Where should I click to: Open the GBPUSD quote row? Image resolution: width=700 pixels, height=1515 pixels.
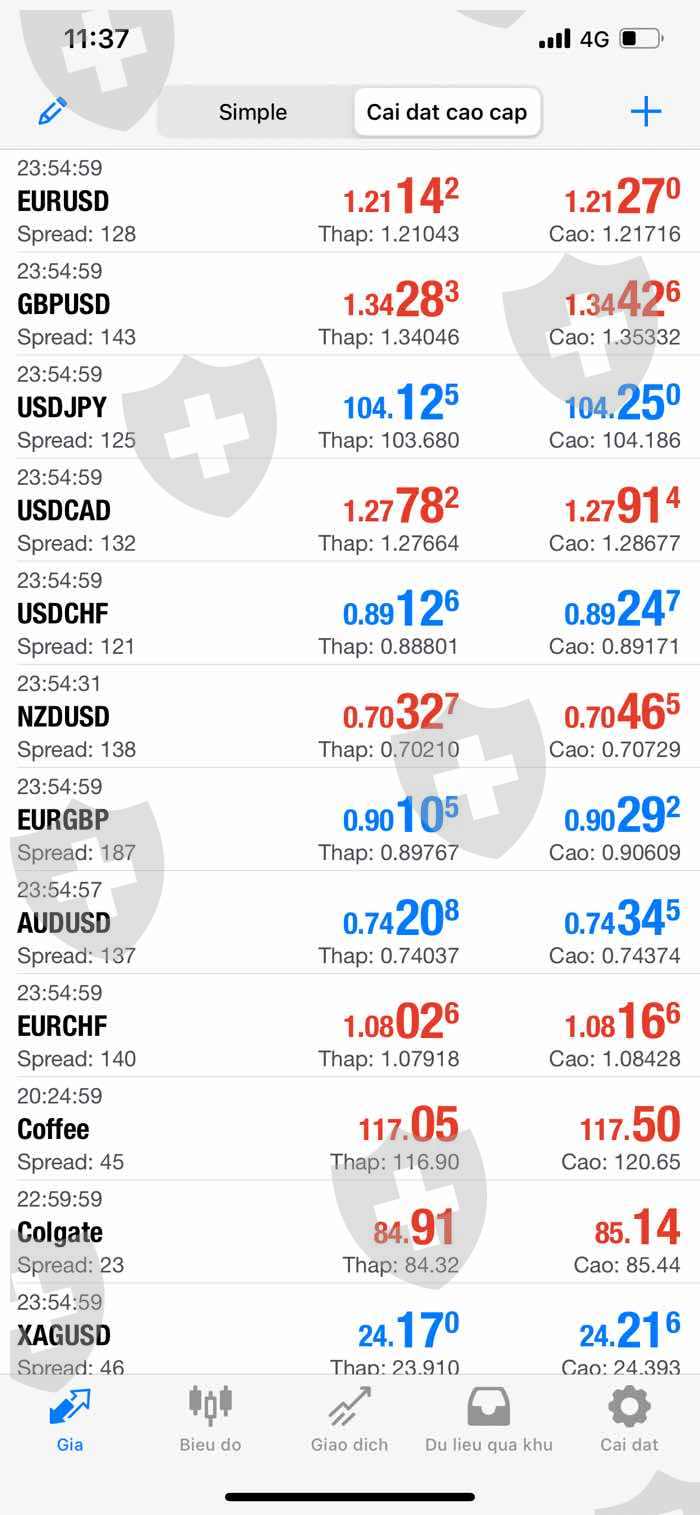click(350, 304)
